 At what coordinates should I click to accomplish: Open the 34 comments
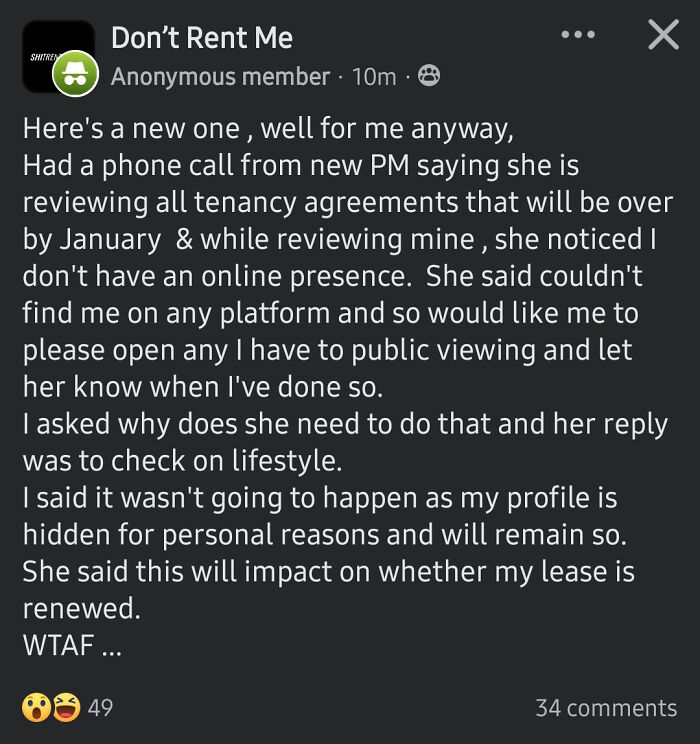pos(606,708)
